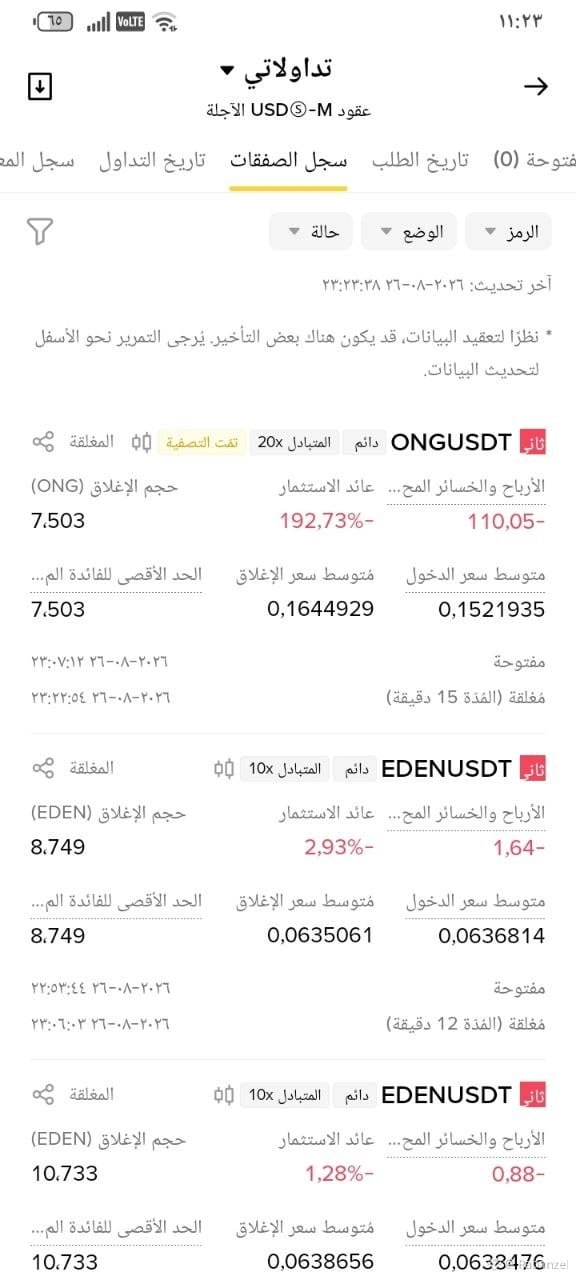Tap the back arrow at the top
Screen dimensions: 576x1280
click(536, 87)
